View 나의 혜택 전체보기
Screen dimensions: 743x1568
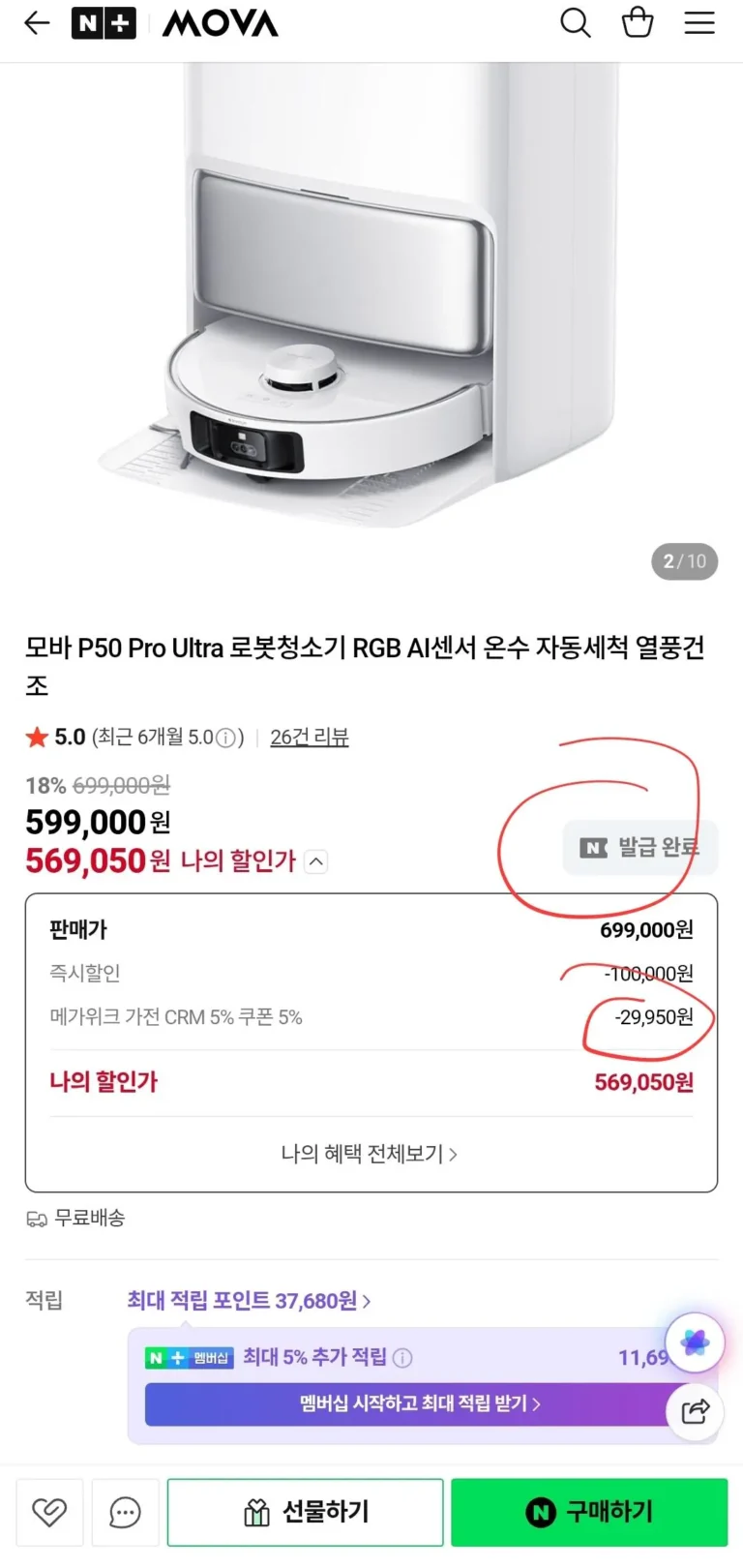click(x=370, y=1154)
